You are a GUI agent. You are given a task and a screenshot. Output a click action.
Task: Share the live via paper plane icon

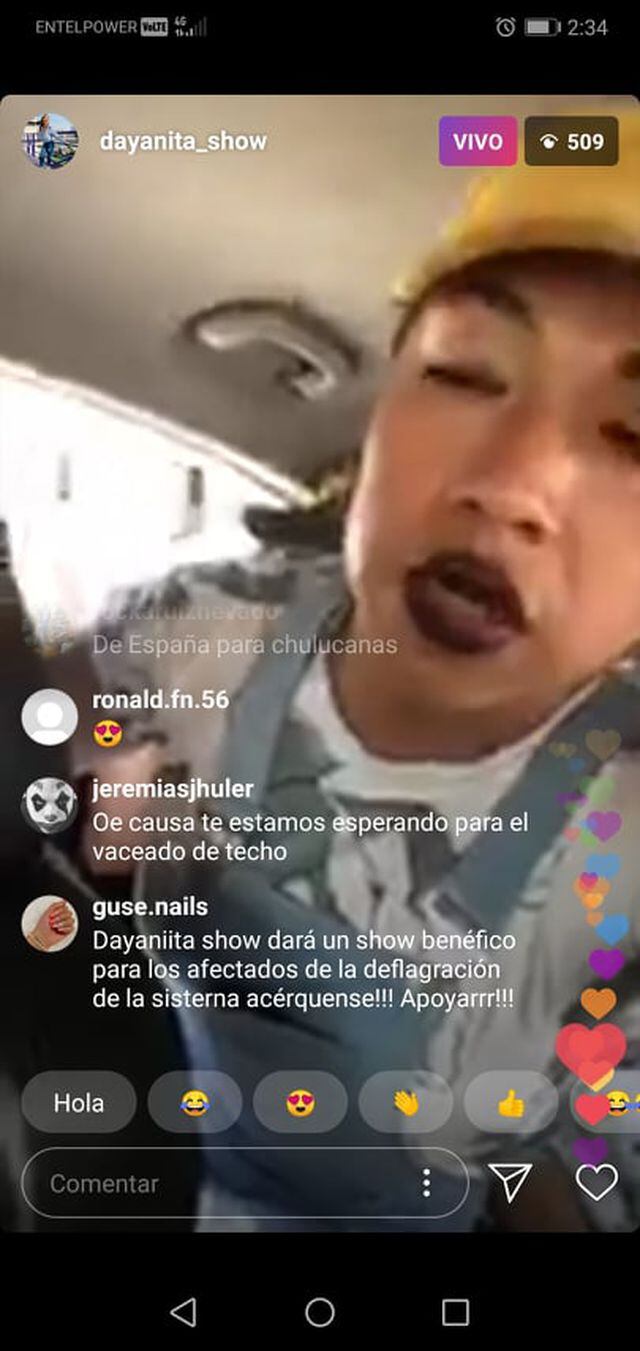tap(510, 1182)
